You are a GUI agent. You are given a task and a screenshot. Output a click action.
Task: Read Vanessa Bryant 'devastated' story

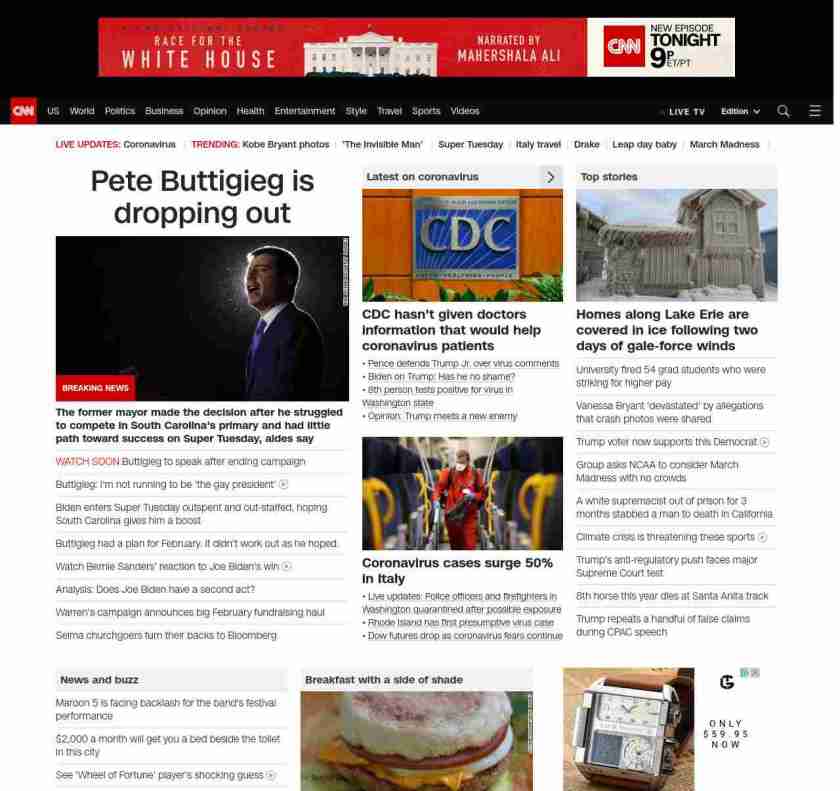669,412
